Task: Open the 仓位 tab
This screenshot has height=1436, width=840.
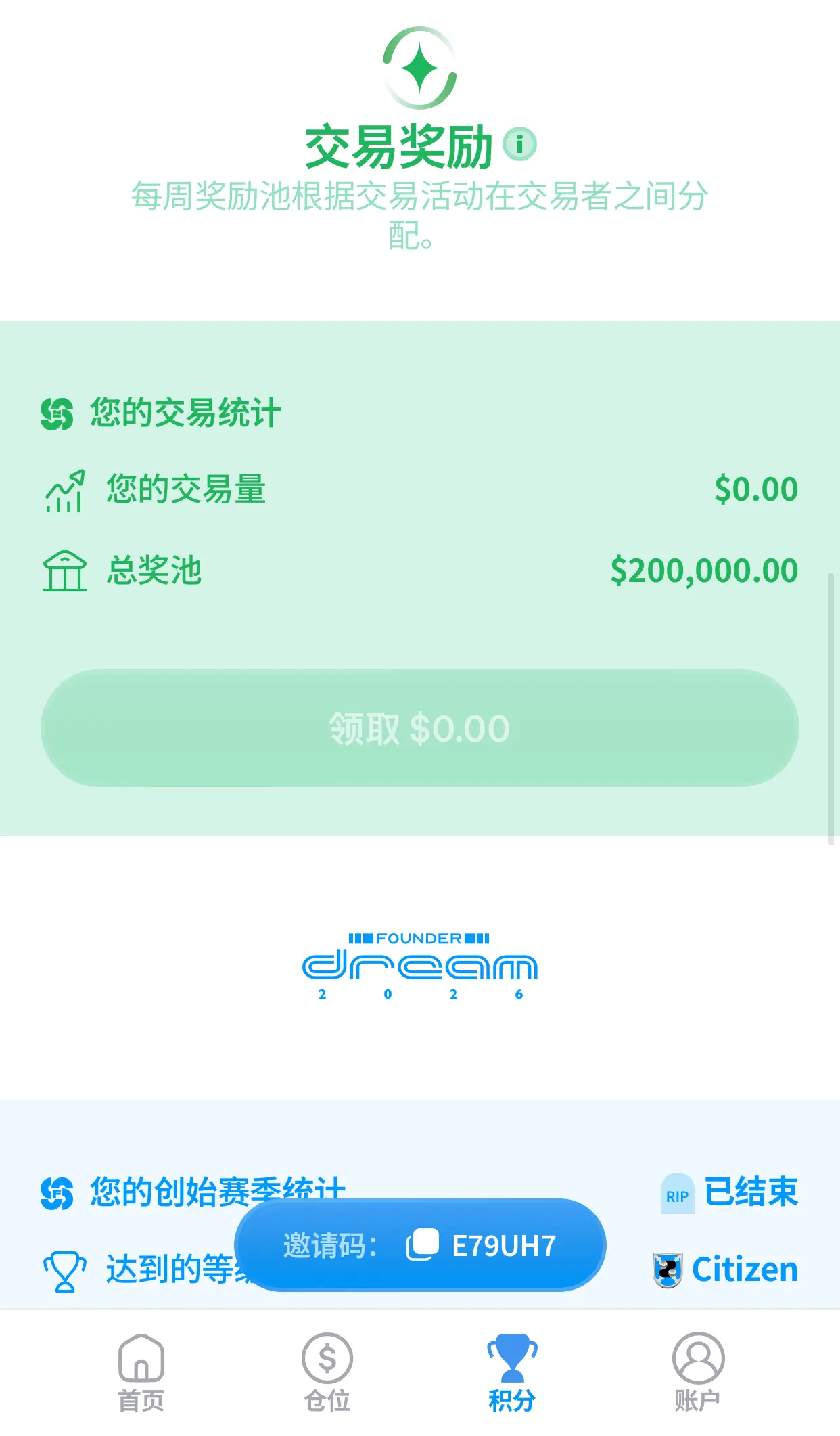Action: pyautogui.click(x=327, y=1372)
